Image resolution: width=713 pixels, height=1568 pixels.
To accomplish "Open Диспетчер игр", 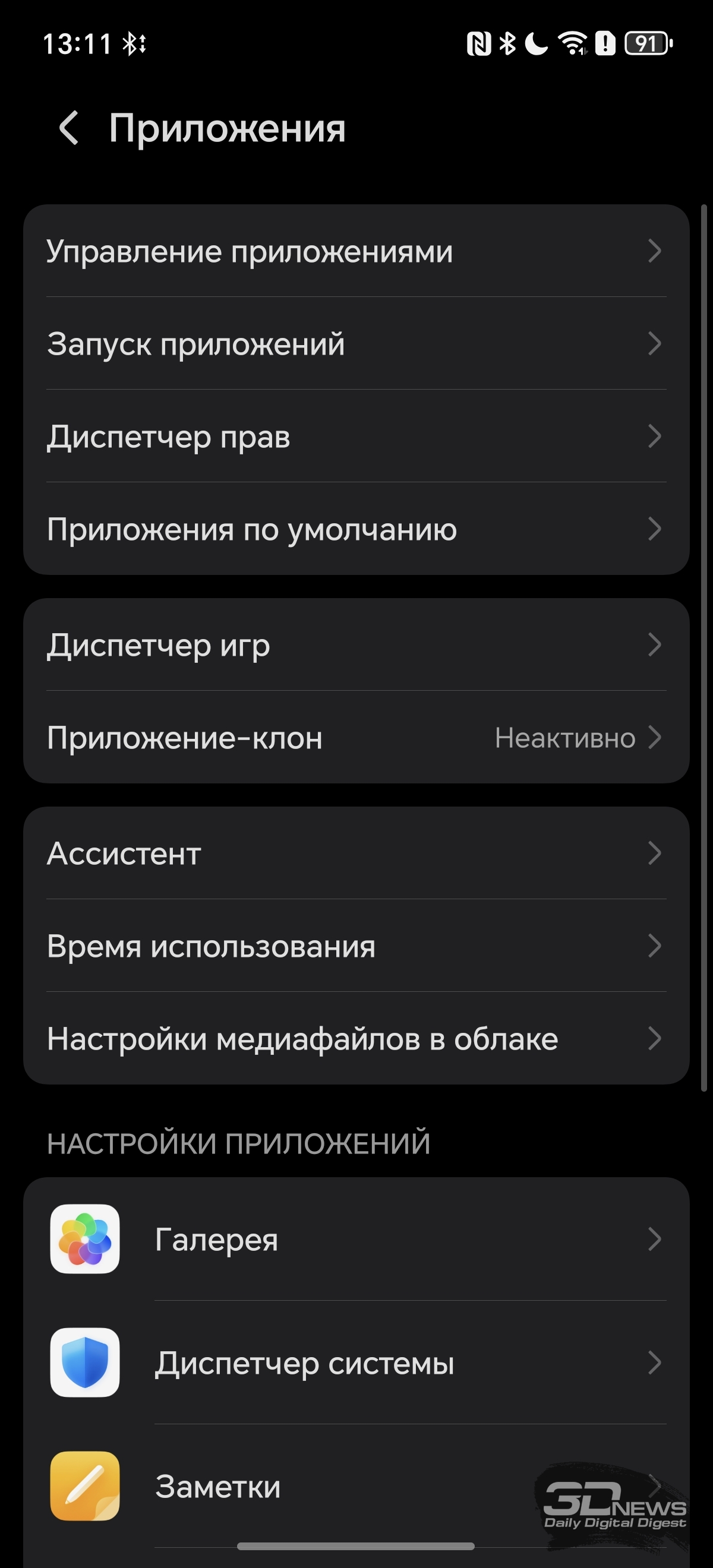I will pyautogui.click(x=355, y=644).
